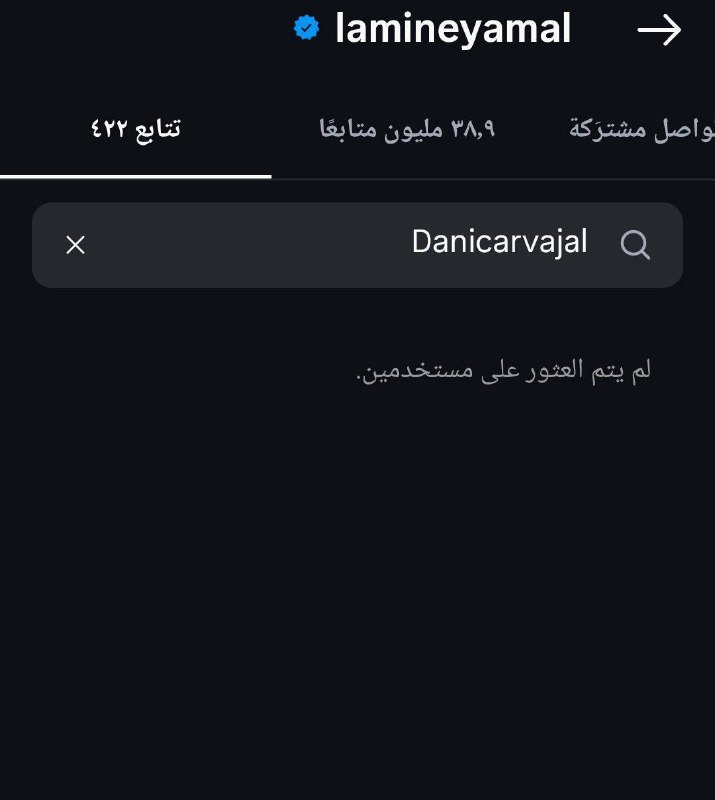Tap the search field with Danicarvajal

[x=400, y=245]
